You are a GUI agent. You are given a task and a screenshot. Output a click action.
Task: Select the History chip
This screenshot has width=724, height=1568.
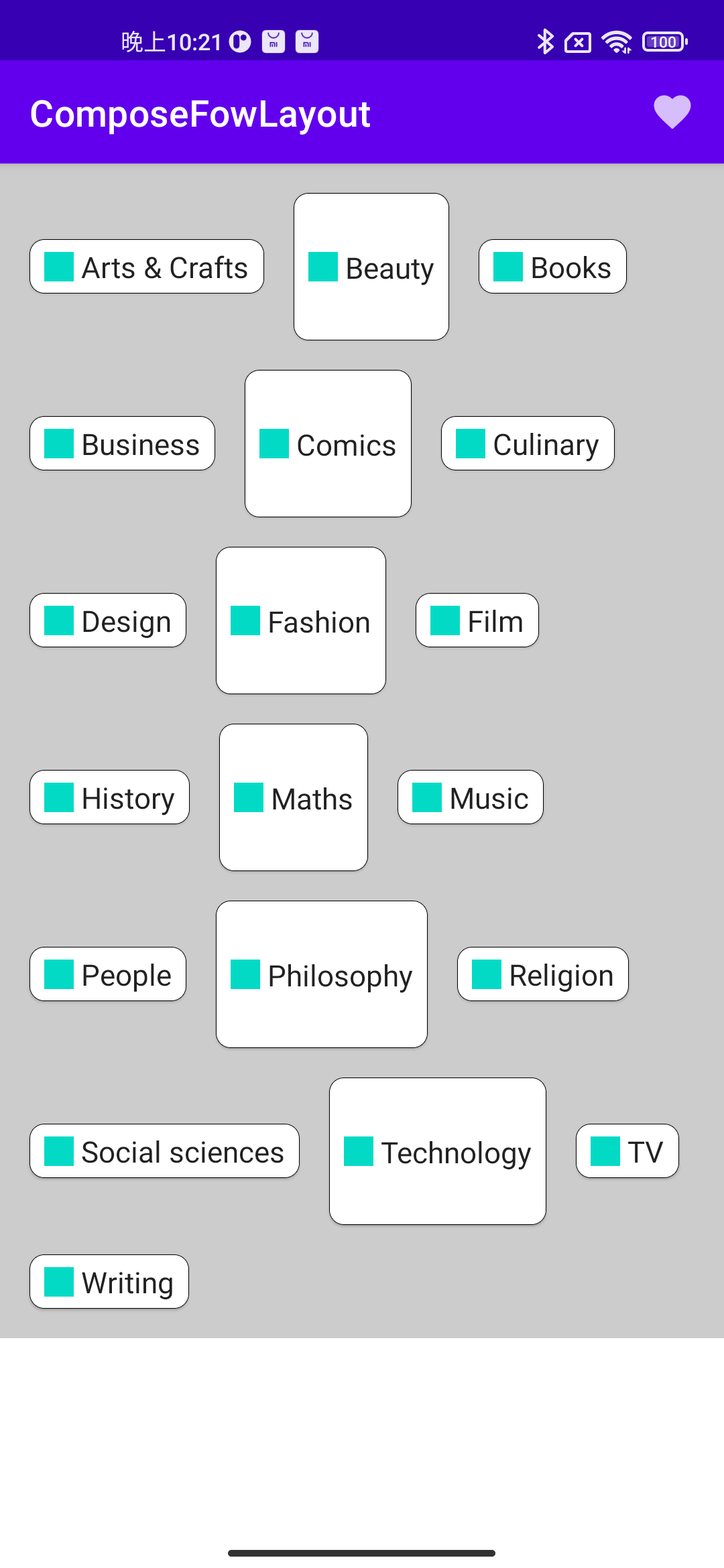[110, 797]
